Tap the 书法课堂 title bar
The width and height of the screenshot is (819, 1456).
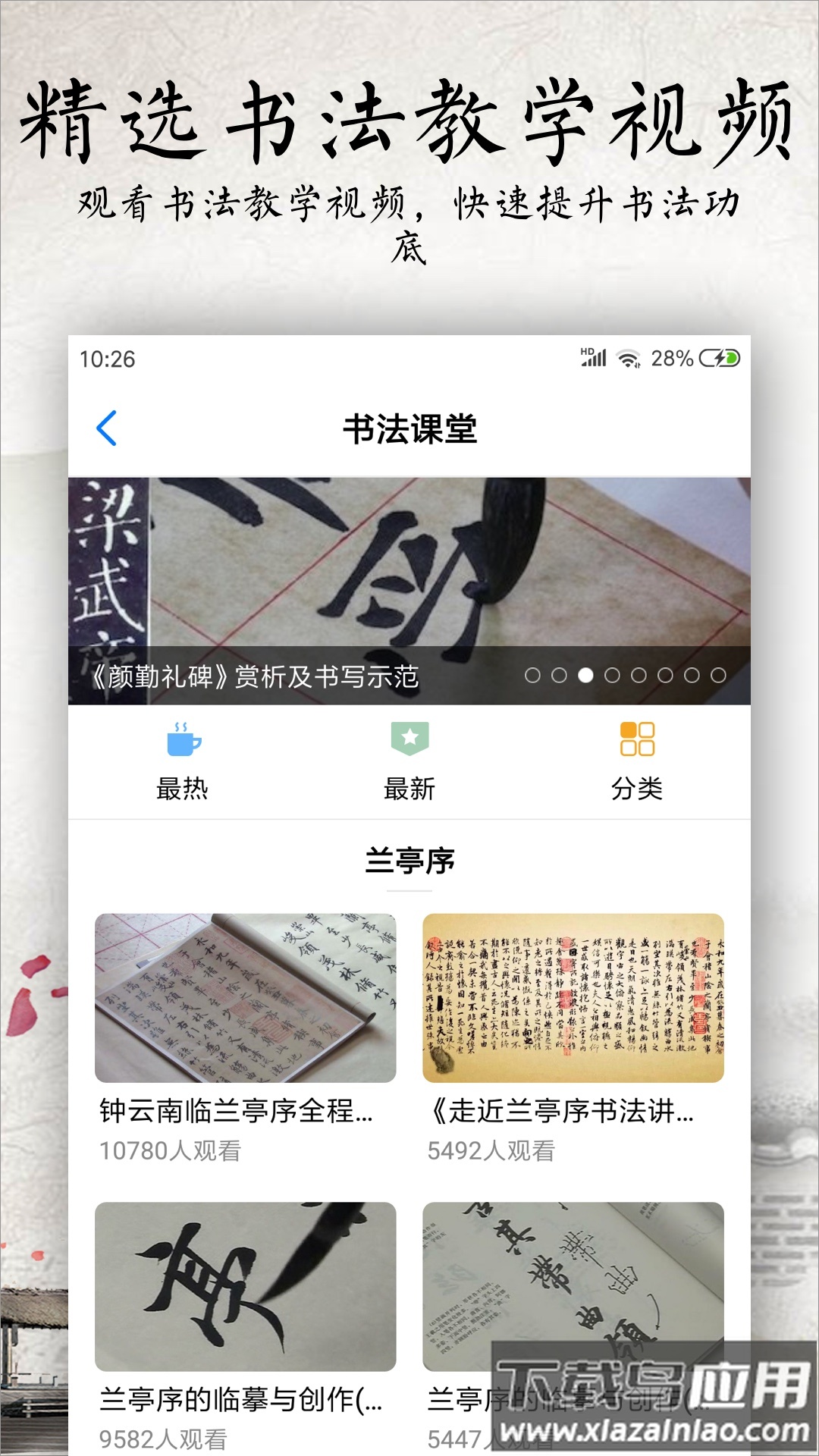[x=409, y=427]
